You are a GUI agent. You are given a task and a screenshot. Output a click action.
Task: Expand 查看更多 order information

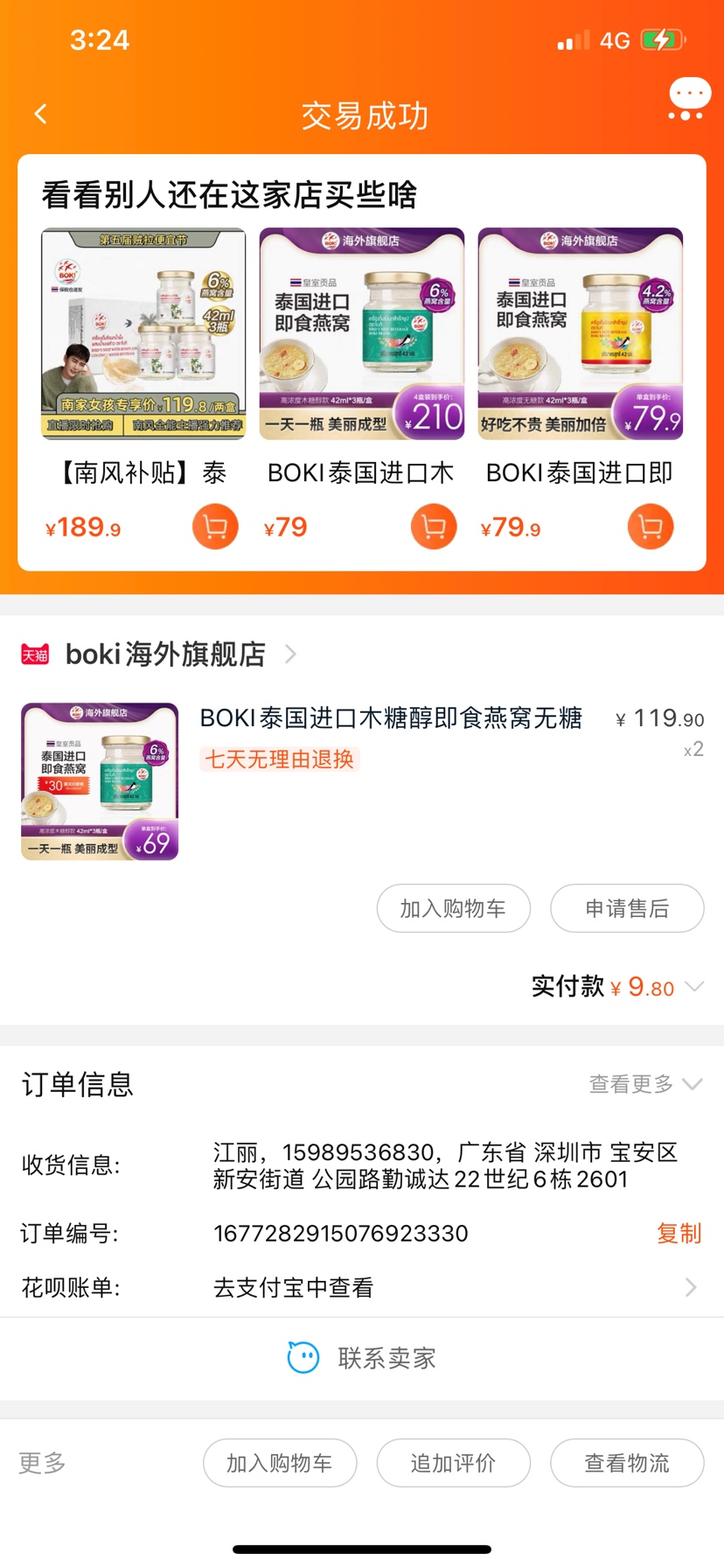645,1084
